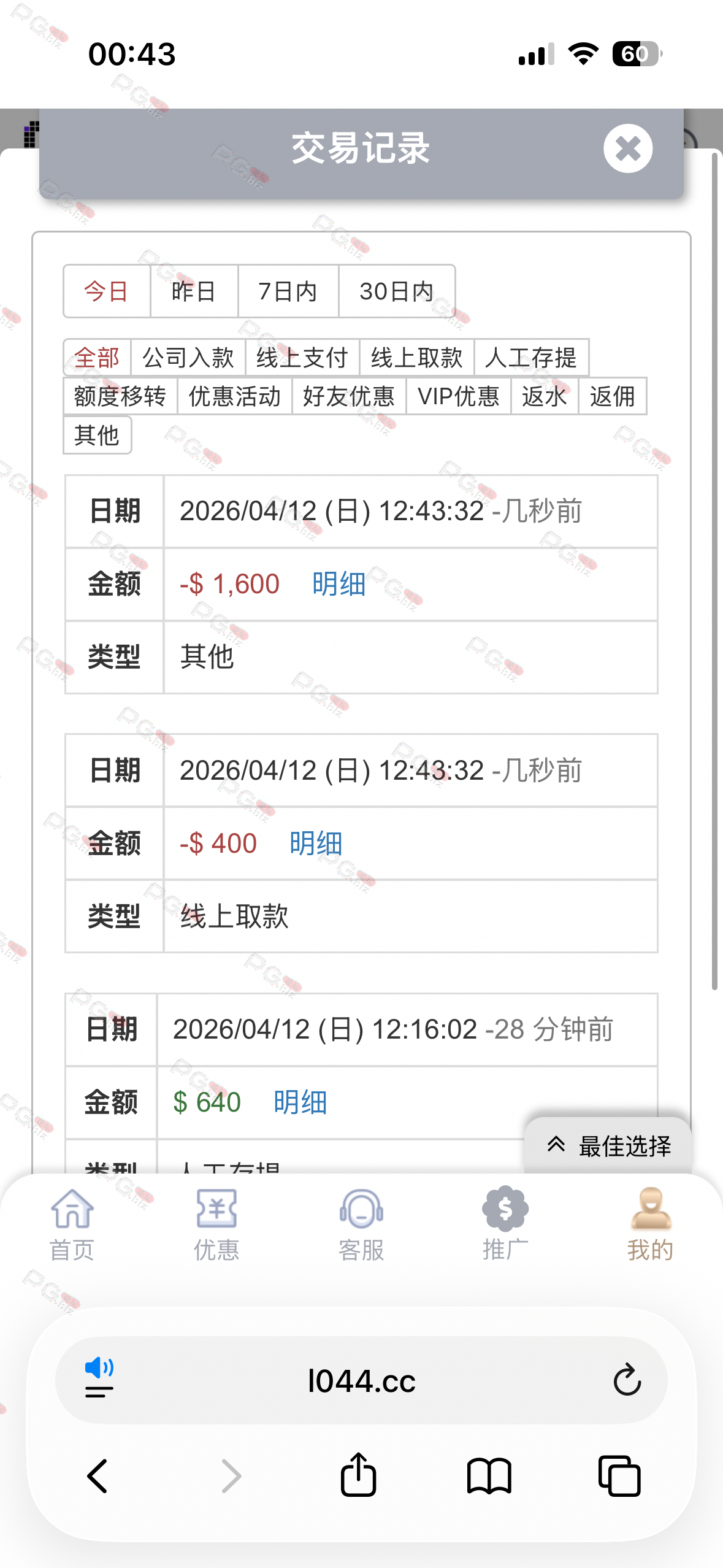View 明细 for the -$ 400 record
Screen dimensions: 723x1568
point(316,844)
